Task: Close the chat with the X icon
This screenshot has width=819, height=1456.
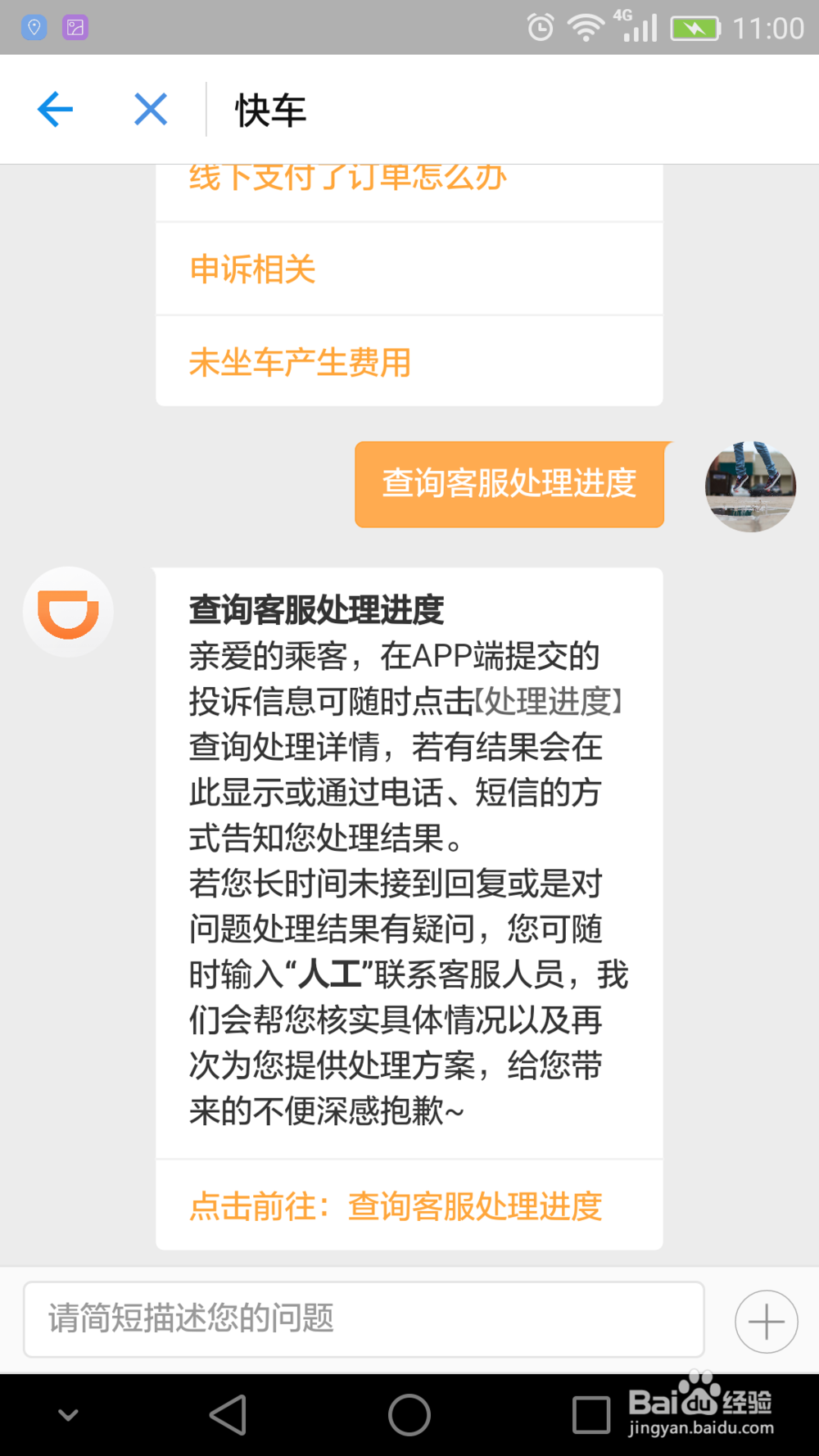Action: pyautogui.click(x=150, y=109)
